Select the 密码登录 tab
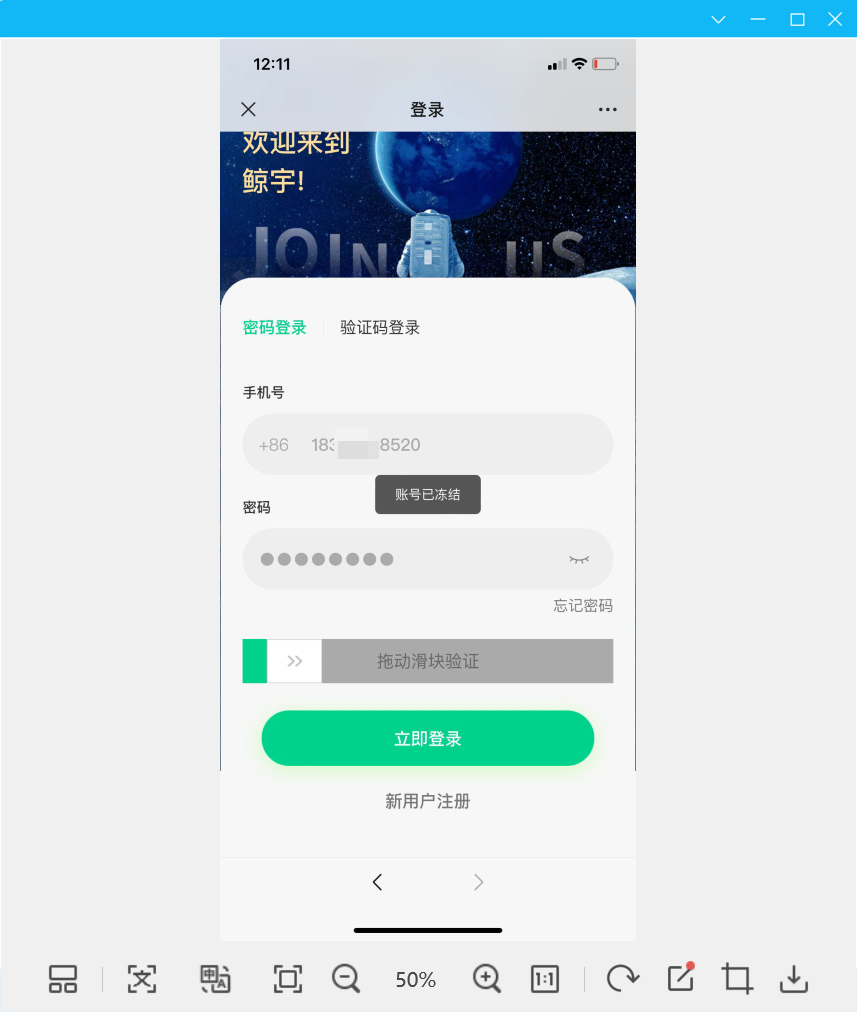 pos(275,327)
